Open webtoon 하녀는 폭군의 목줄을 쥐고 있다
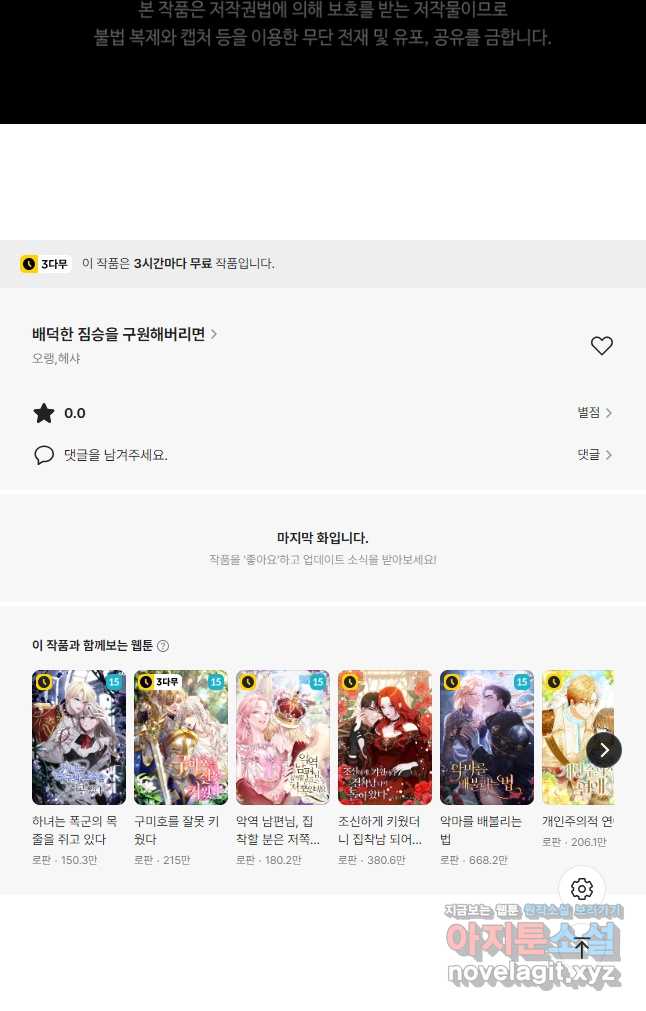 click(x=79, y=738)
